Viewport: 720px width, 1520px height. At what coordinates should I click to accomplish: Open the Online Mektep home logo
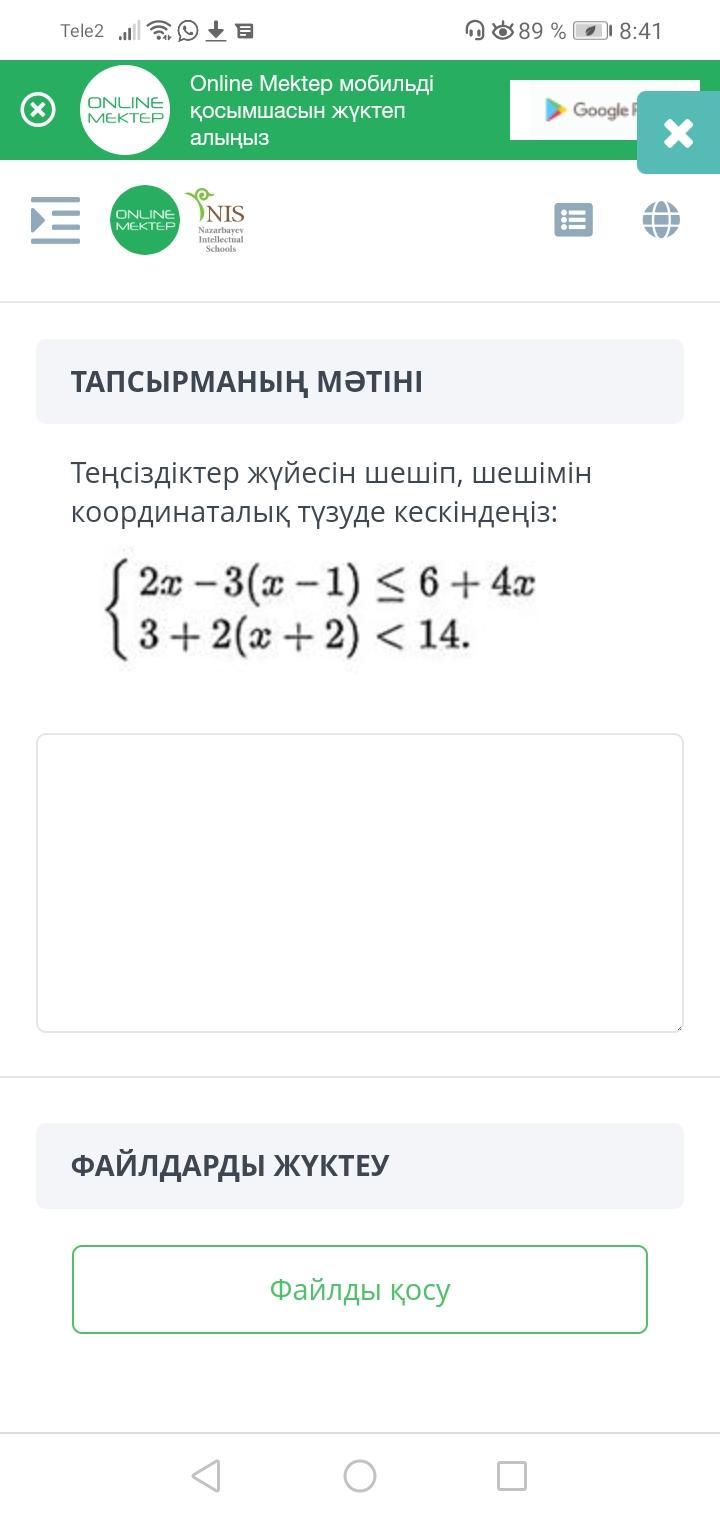[x=145, y=220]
